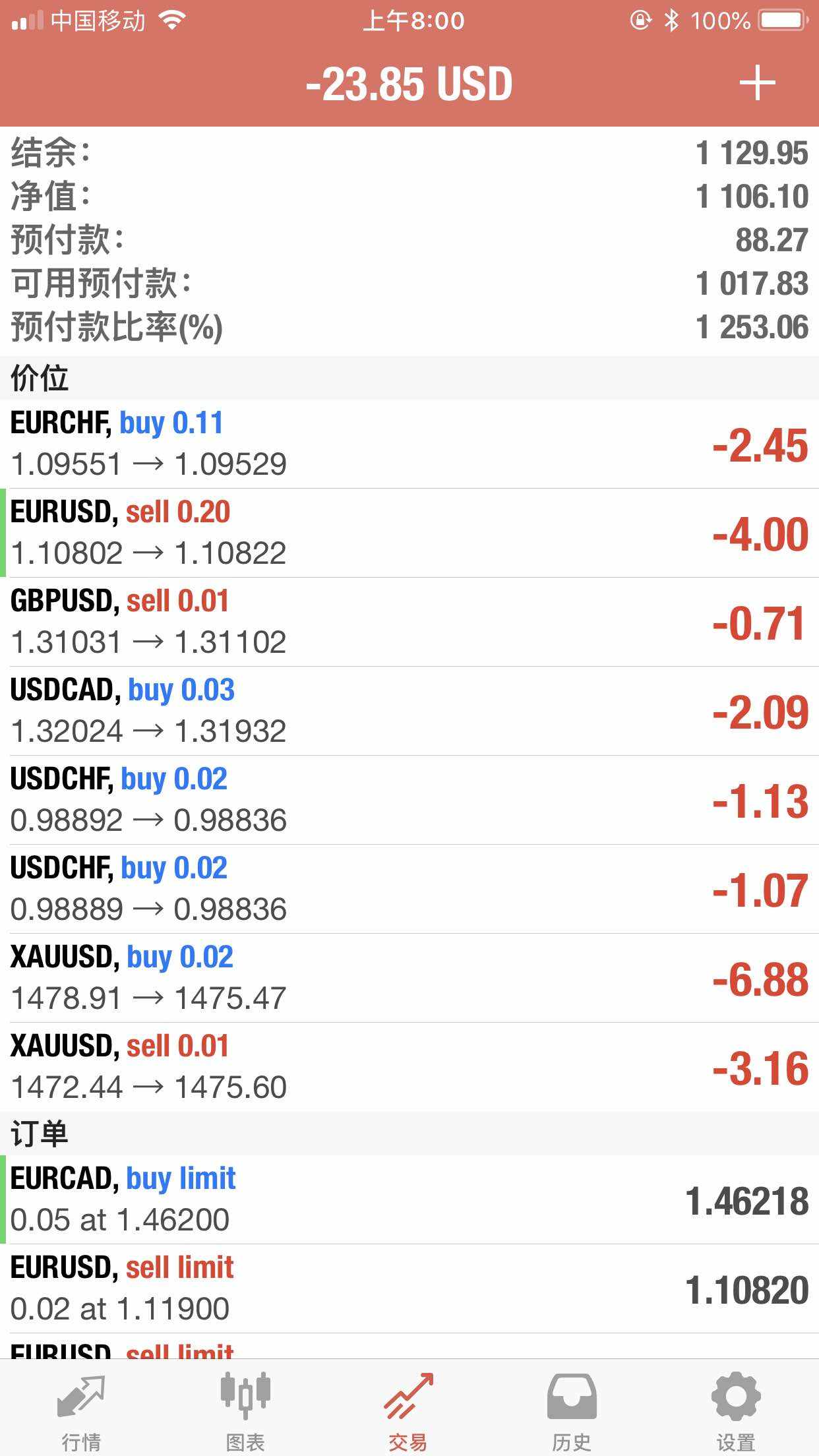
Task: Tap USDCHF position opened at 0.98889
Action: click(409, 889)
